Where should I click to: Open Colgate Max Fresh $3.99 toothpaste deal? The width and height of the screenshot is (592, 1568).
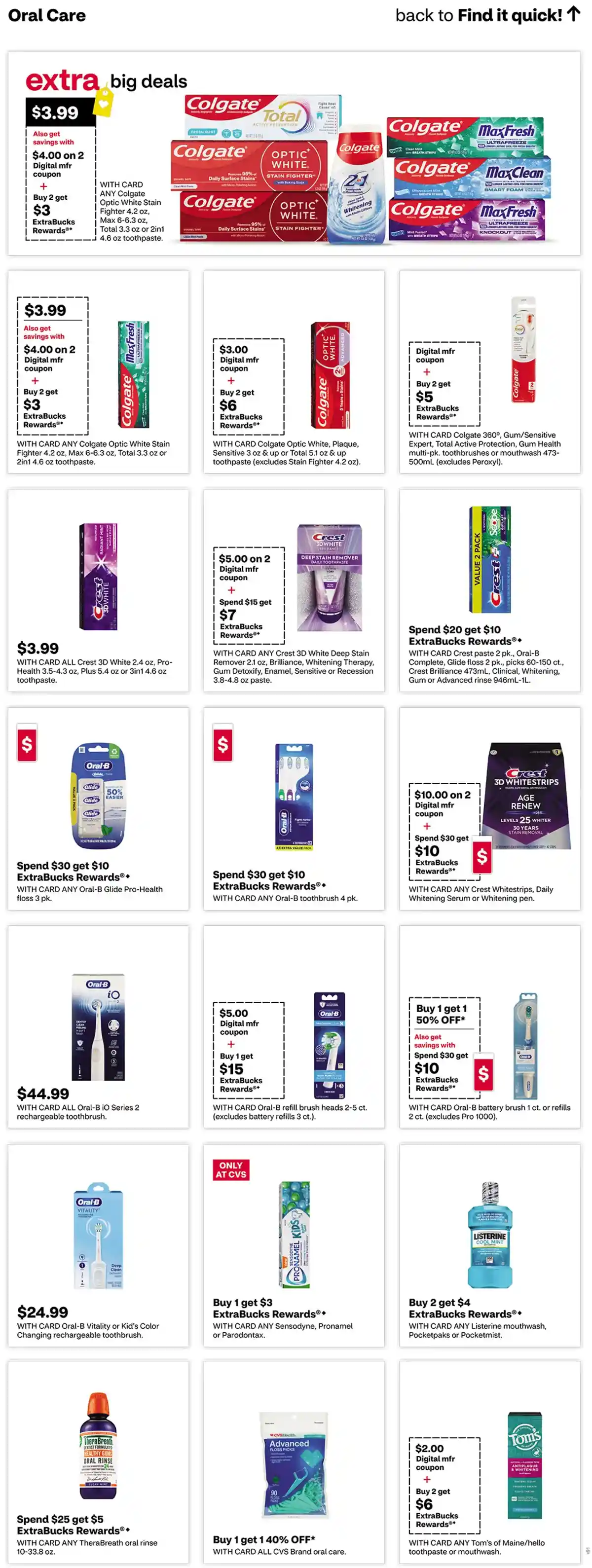coord(98,372)
